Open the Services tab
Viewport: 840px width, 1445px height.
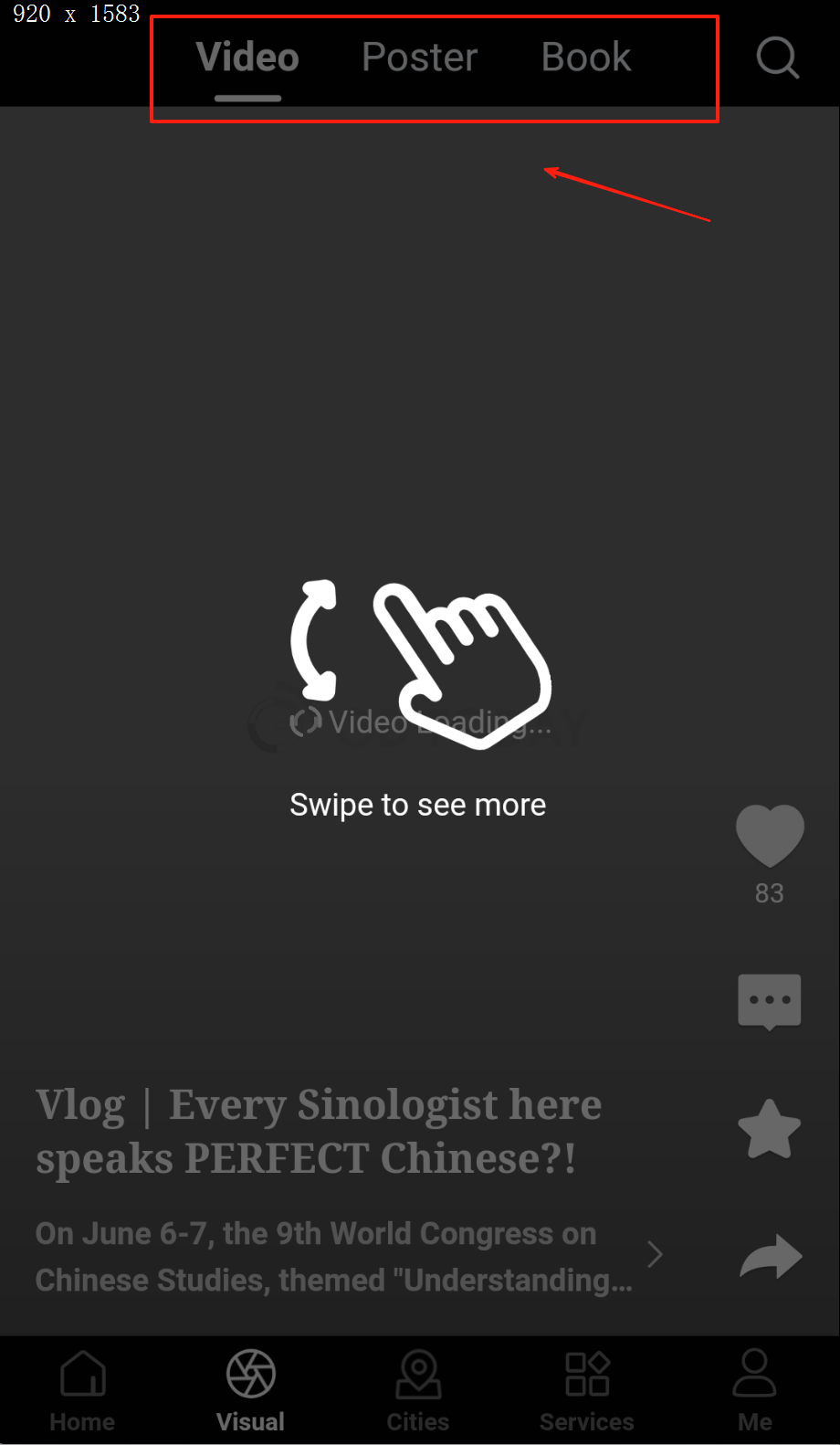(586, 1389)
